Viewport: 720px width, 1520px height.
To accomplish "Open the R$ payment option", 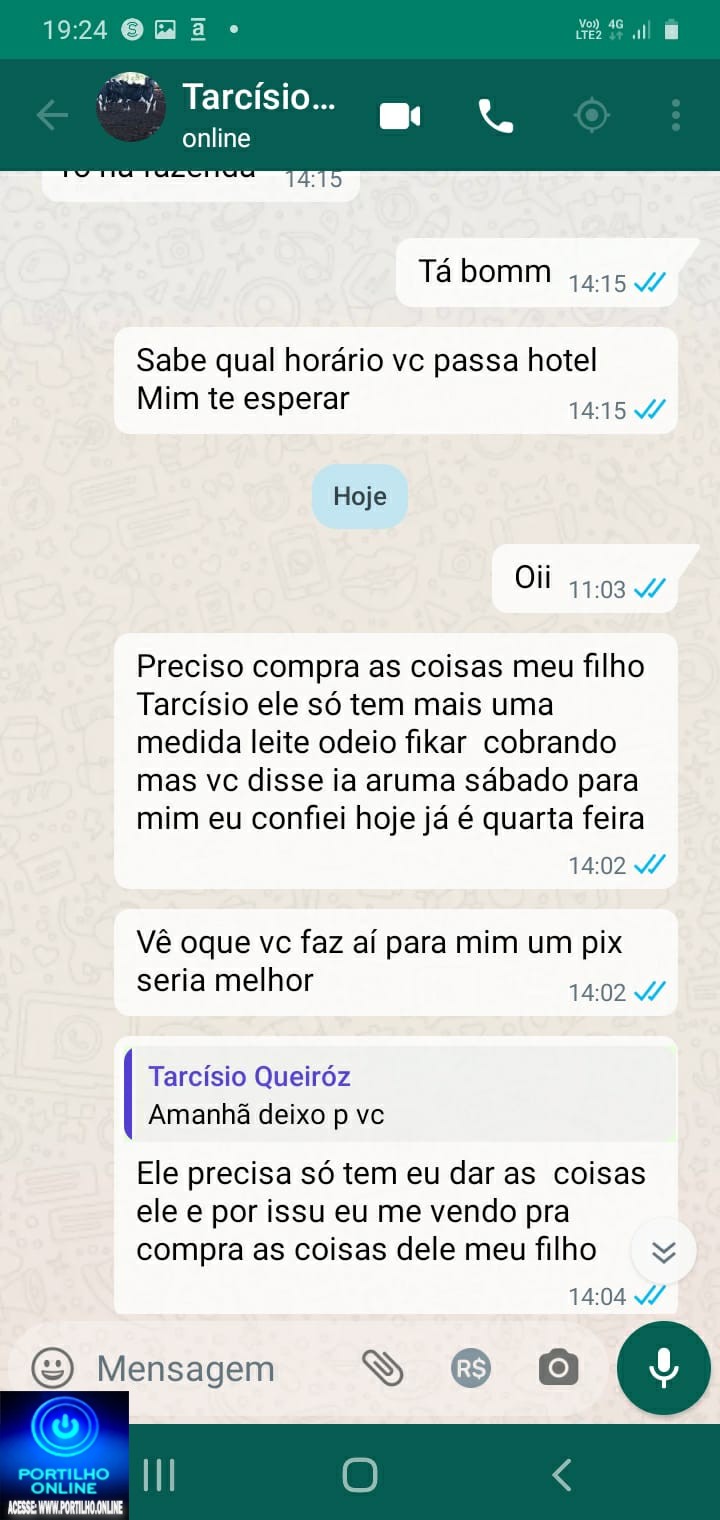I will [x=470, y=1368].
